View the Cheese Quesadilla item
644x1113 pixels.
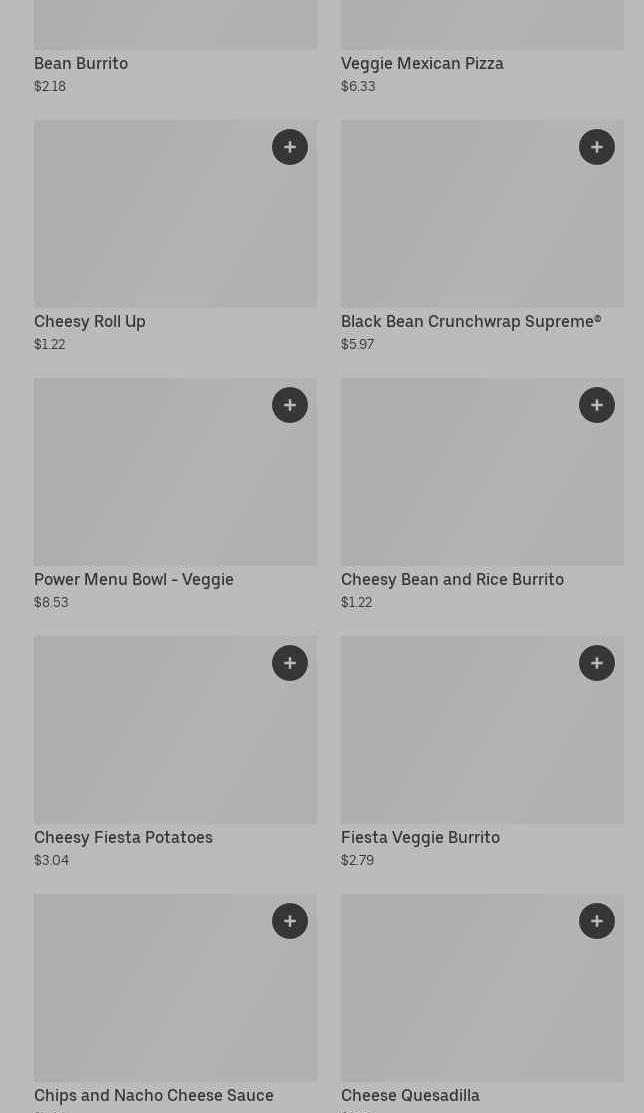pos(460,1000)
